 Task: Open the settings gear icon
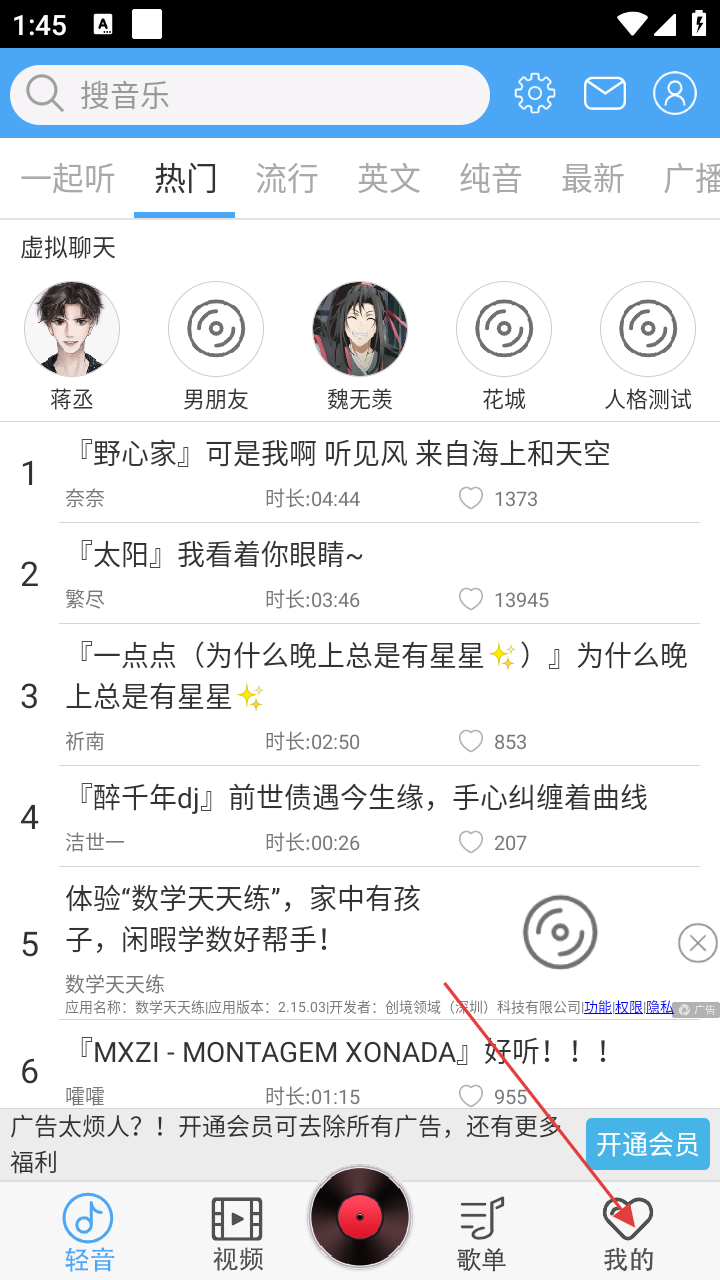(x=535, y=94)
